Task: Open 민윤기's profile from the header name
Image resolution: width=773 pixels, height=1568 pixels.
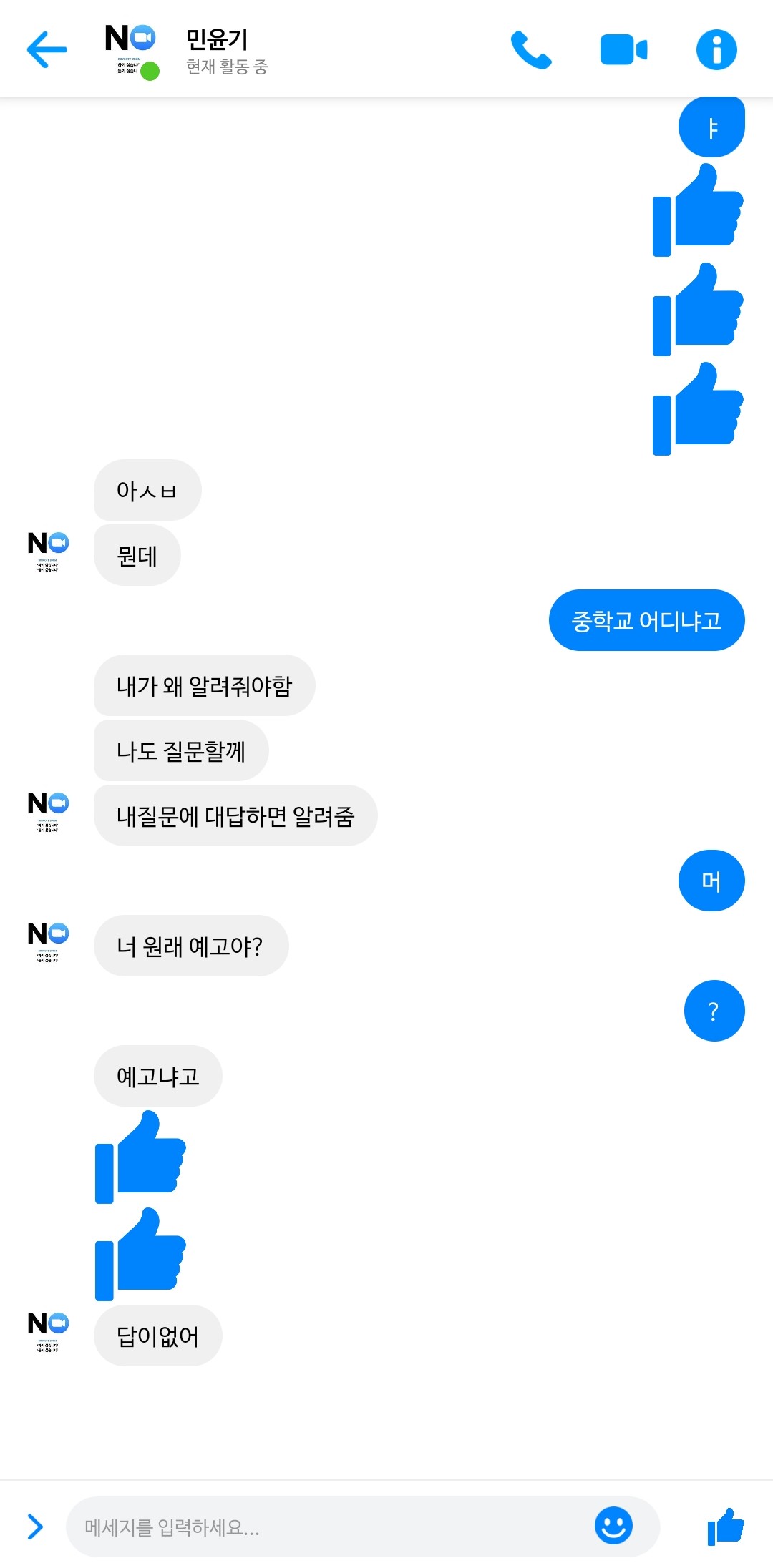Action: [217, 39]
